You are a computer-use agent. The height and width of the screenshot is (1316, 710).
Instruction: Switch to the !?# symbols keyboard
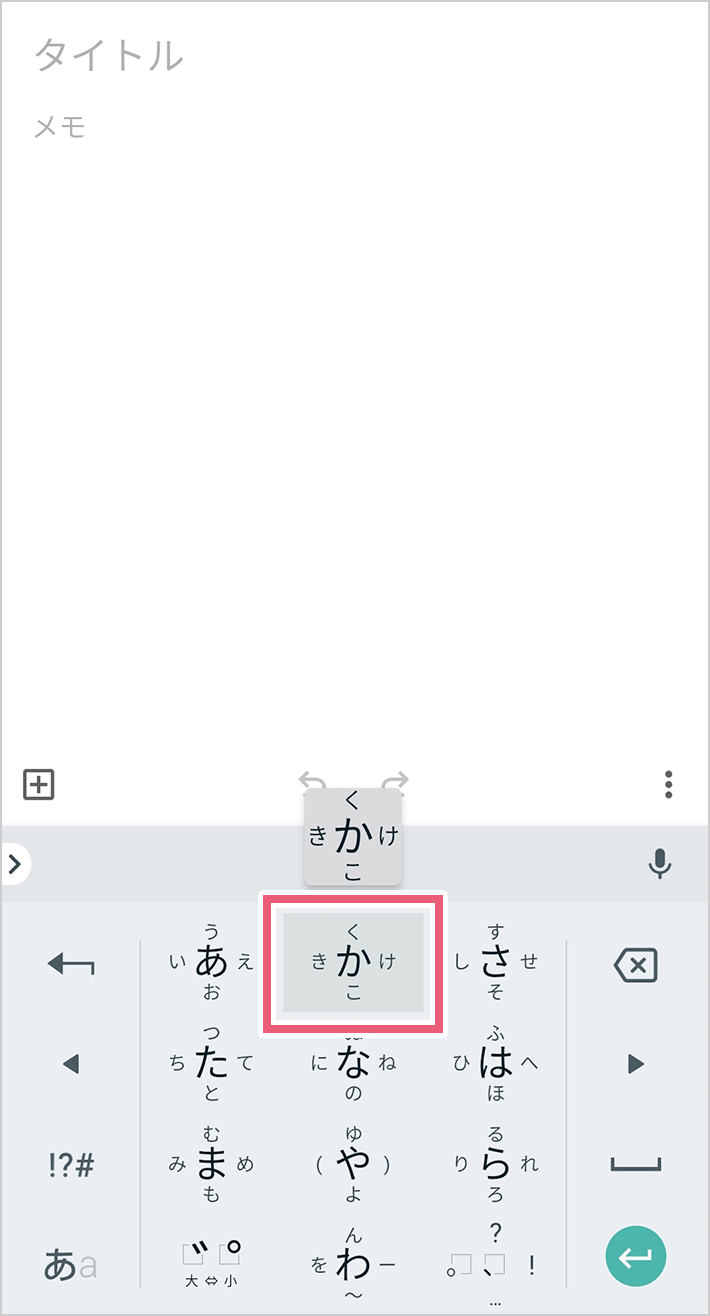tap(71, 1165)
